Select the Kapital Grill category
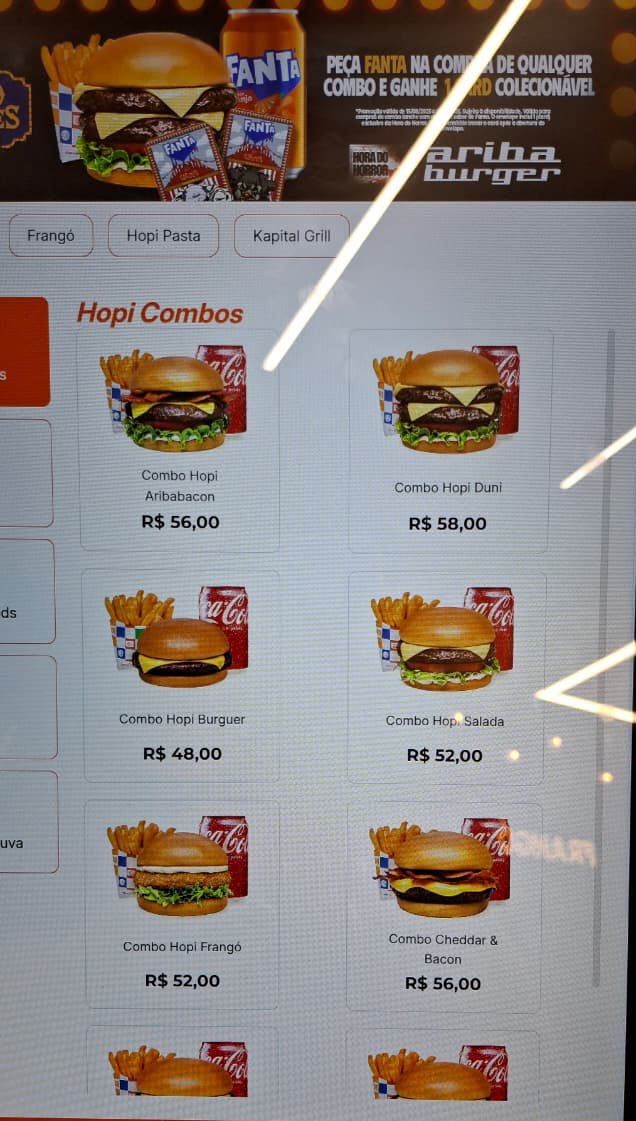 coord(291,236)
